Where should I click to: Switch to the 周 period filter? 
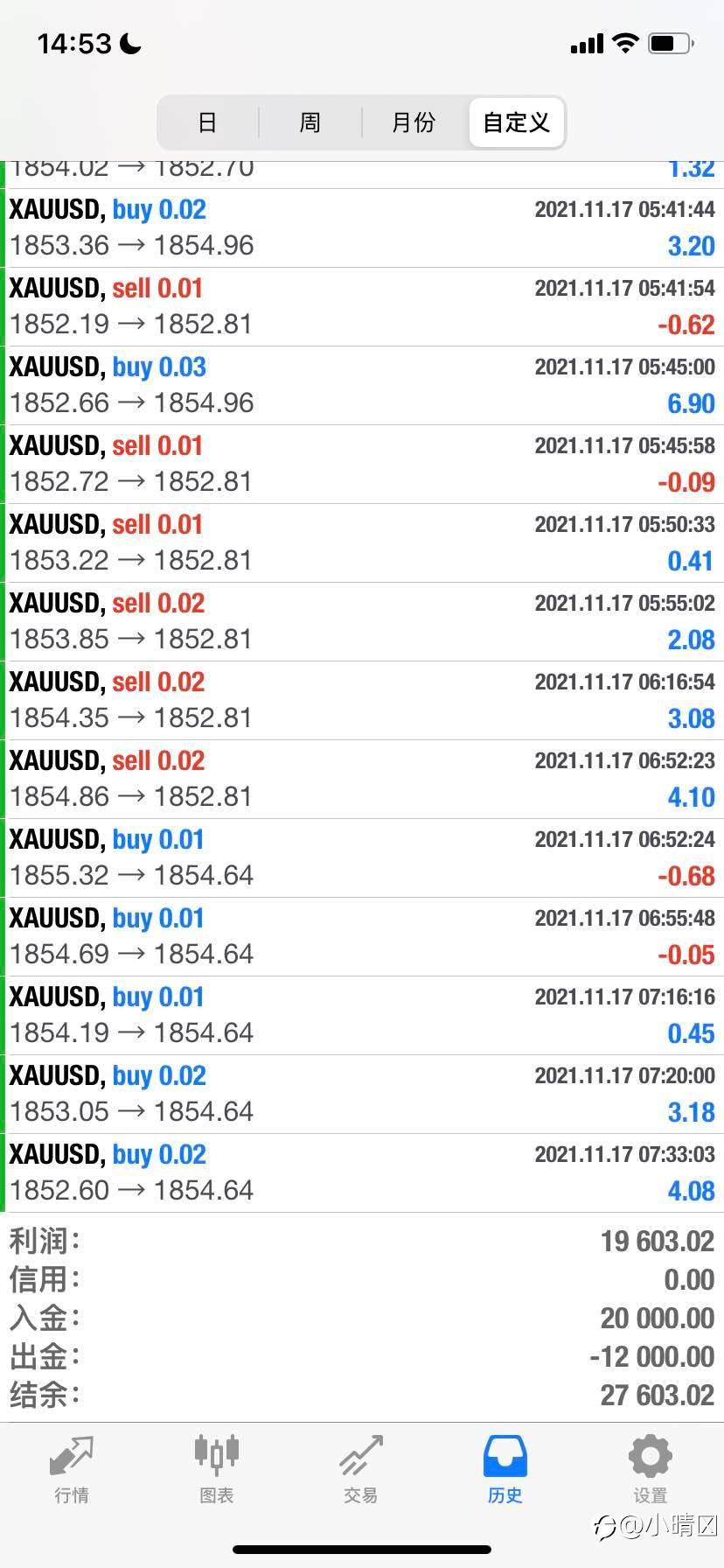click(x=310, y=122)
